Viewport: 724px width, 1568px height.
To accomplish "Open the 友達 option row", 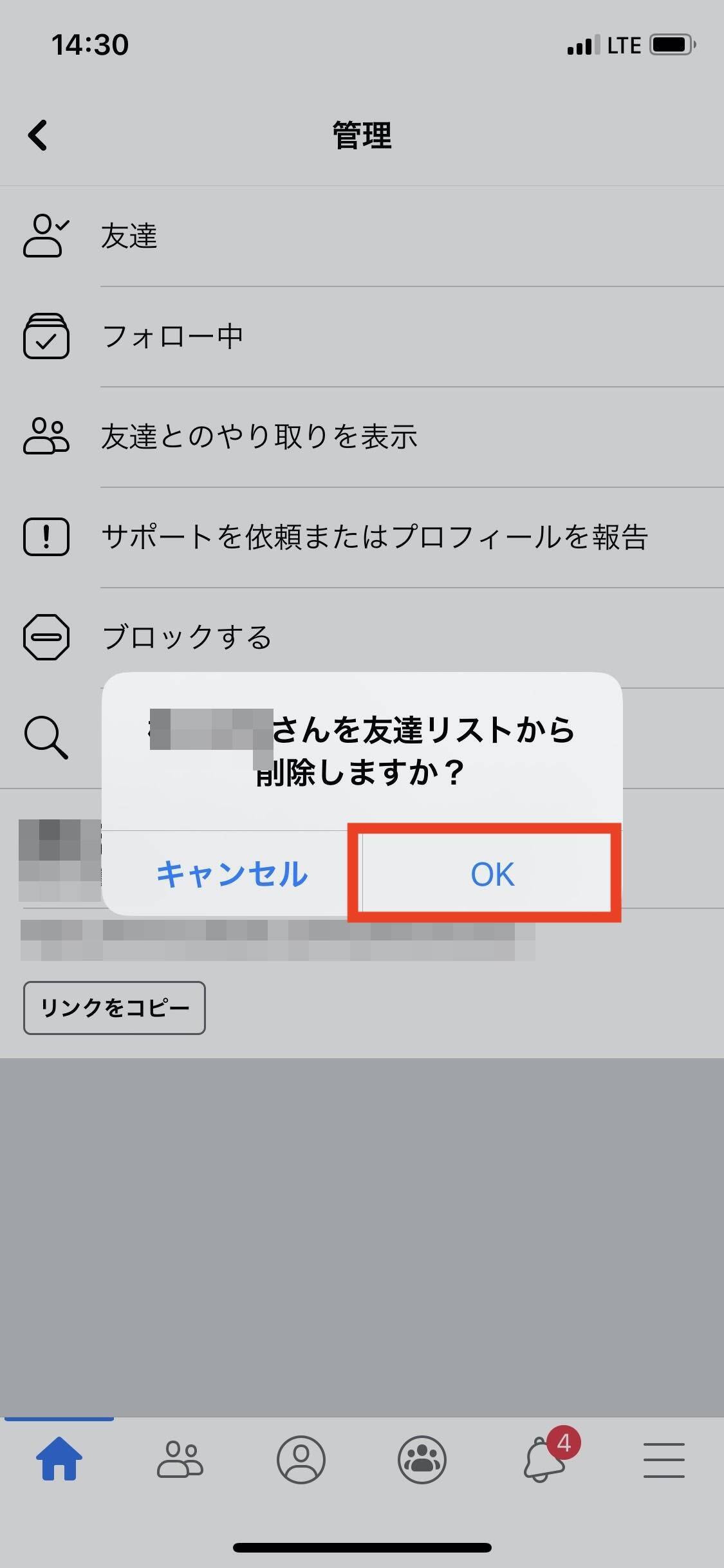I will [129, 236].
